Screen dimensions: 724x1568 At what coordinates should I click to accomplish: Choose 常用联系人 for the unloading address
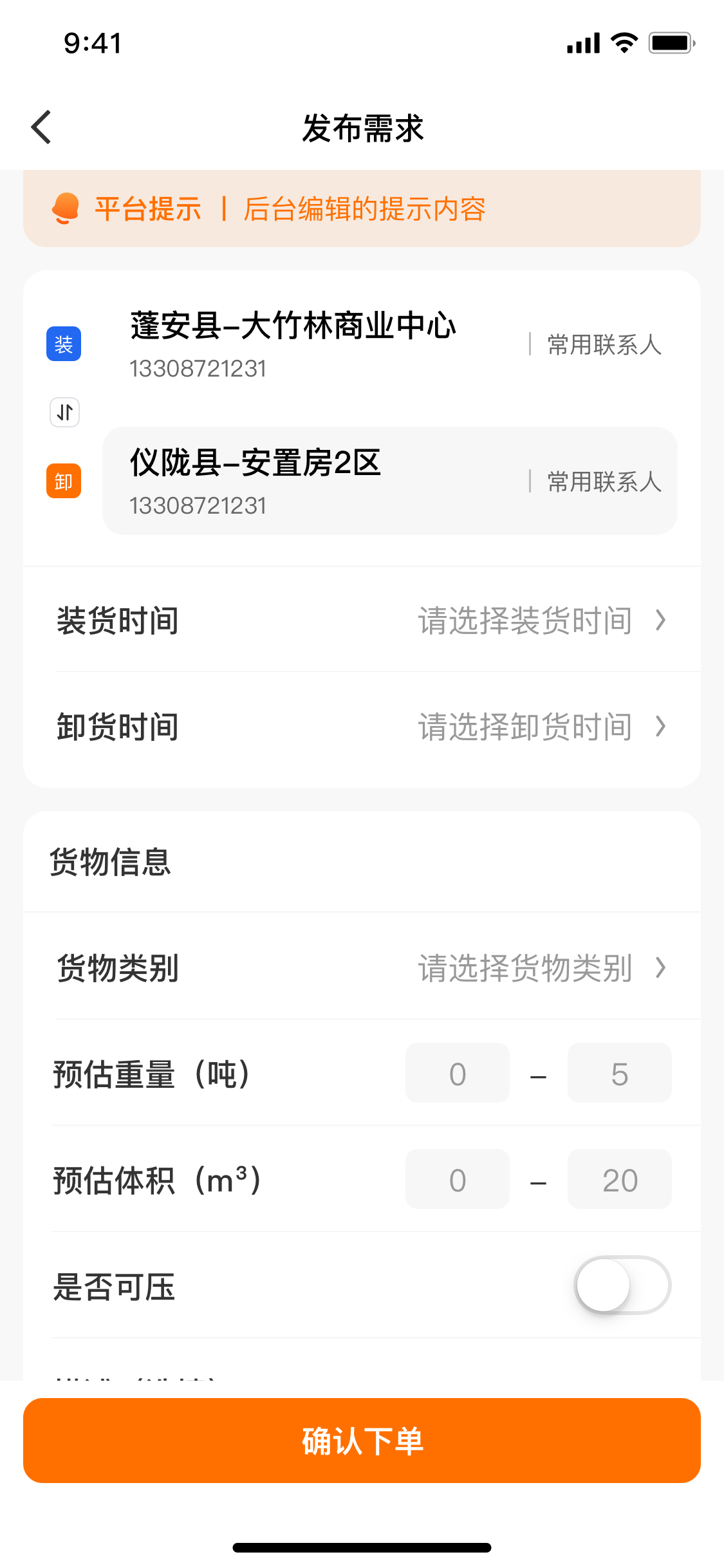tap(604, 481)
